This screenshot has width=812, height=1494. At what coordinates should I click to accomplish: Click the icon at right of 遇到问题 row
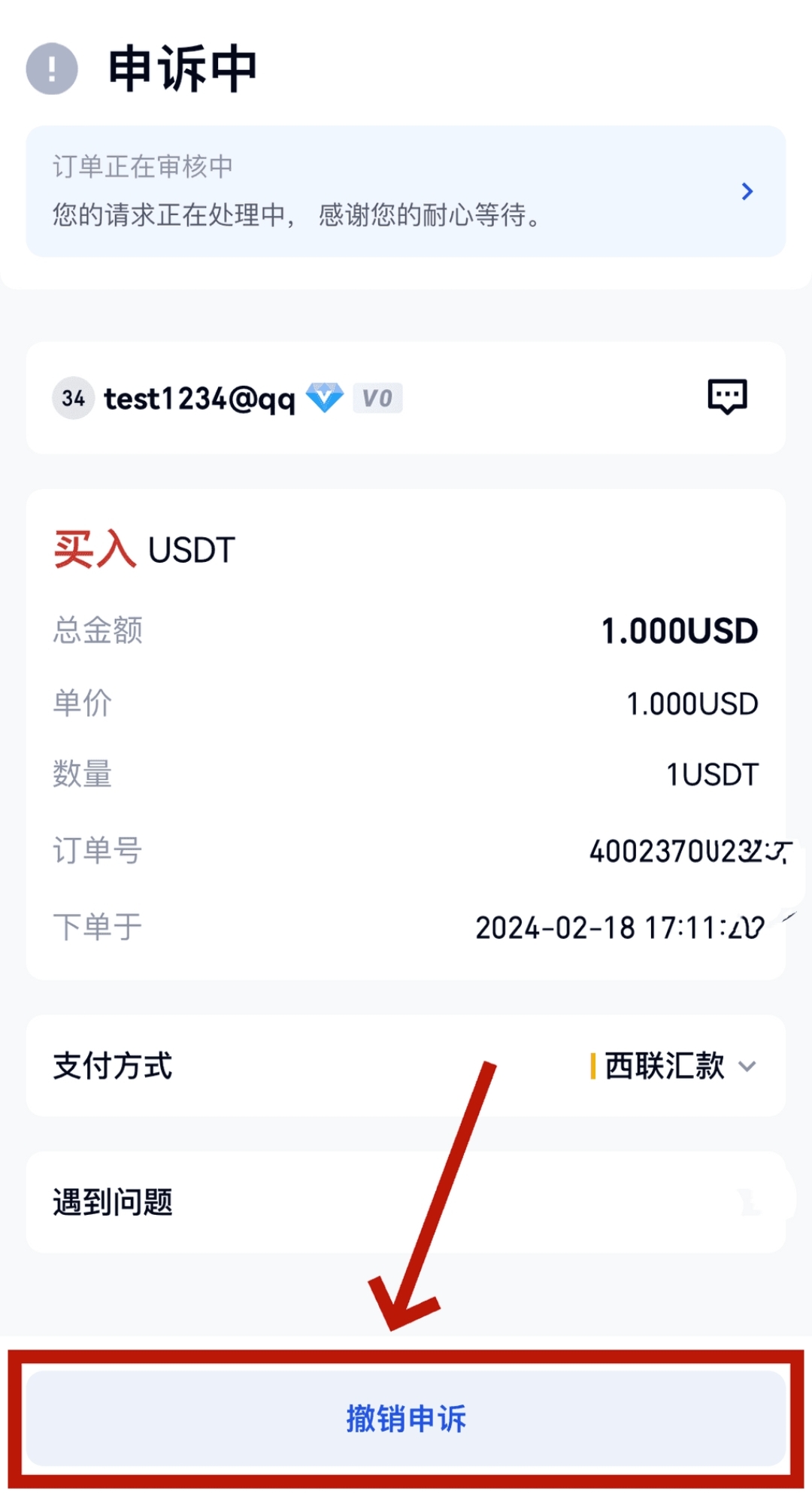coord(748,1201)
